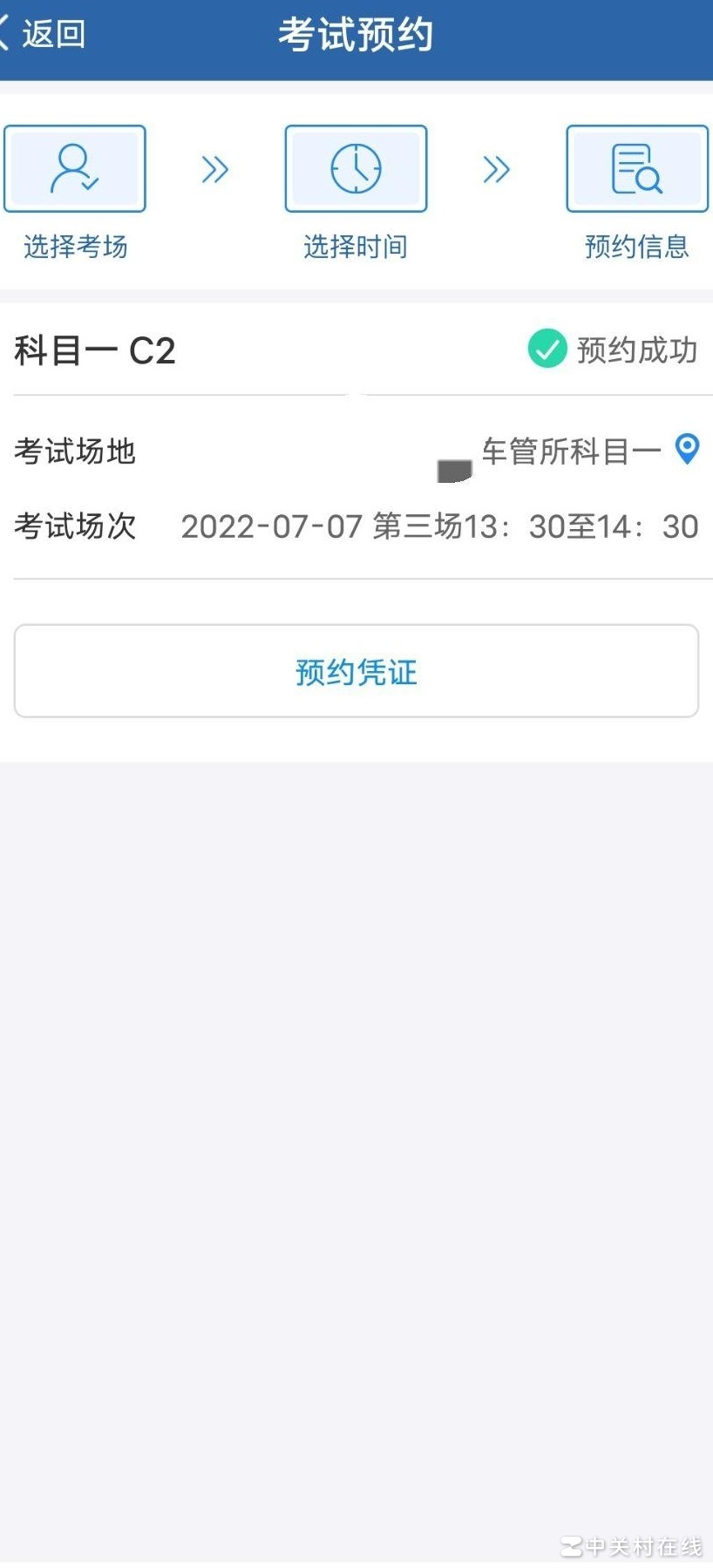Select the magnifier on the 预约信息 icon

(649, 181)
